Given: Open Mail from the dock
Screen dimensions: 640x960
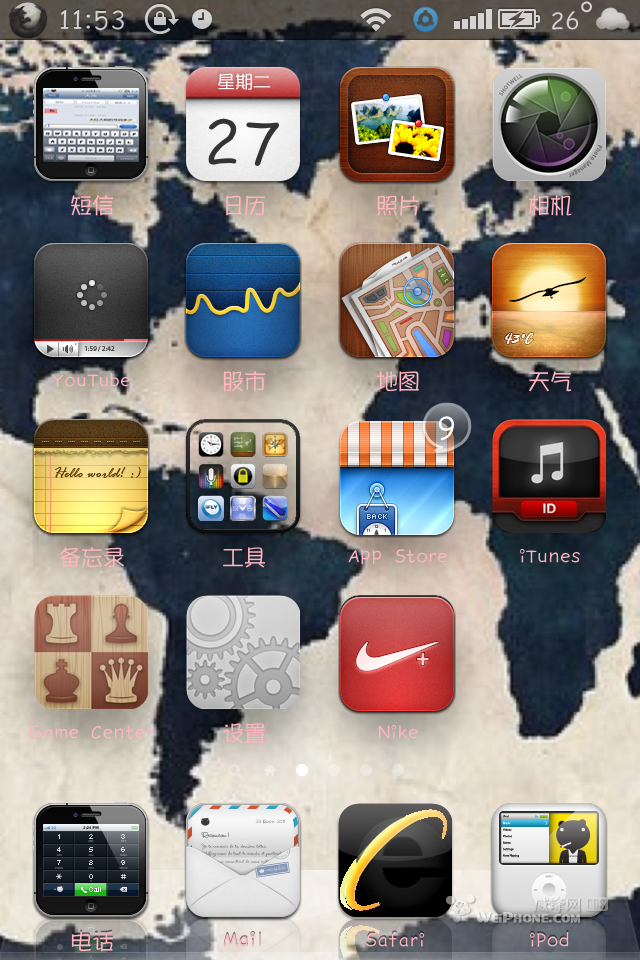Looking at the screenshot, I should tap(243, 860).
